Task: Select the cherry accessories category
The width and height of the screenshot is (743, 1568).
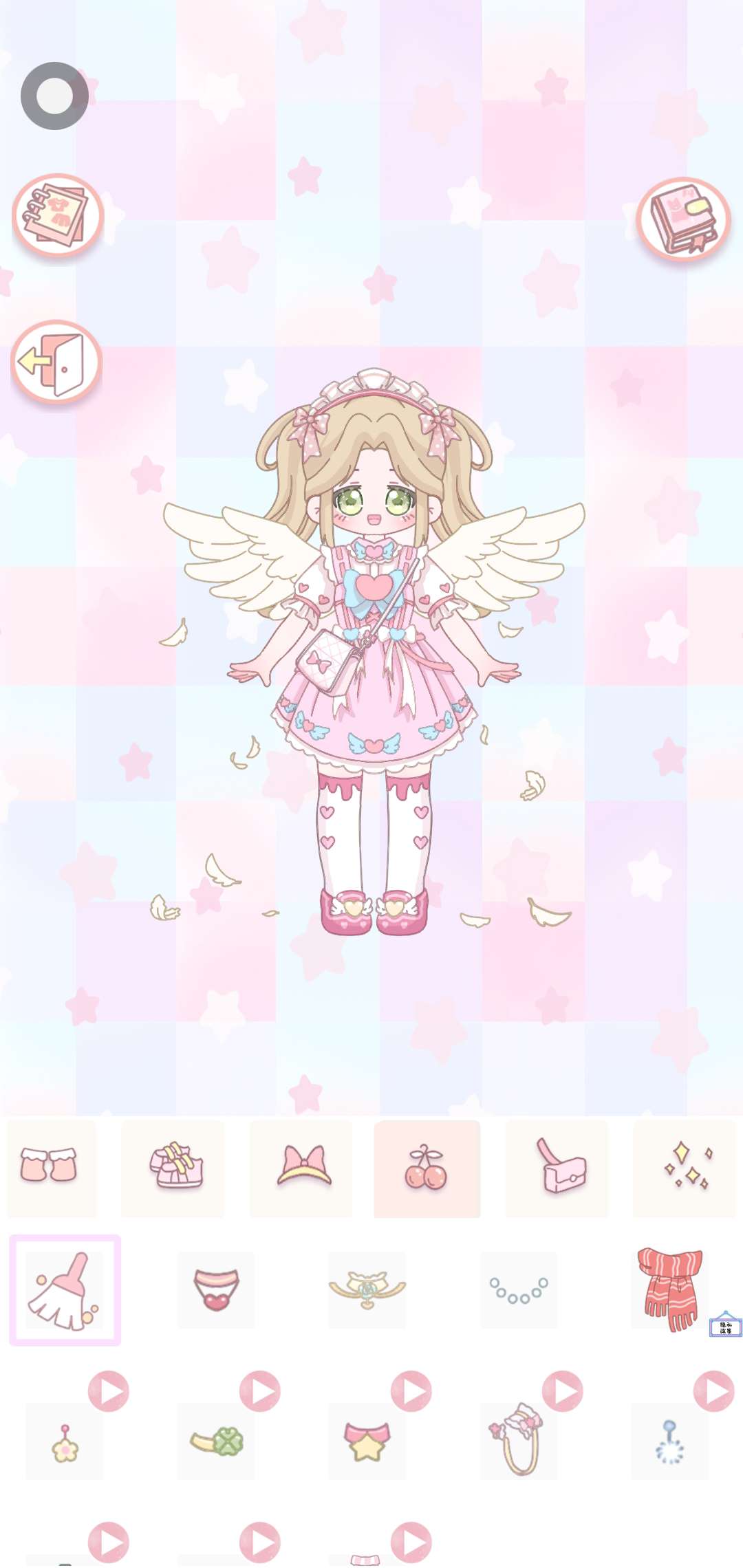Action: [427, 1168]
